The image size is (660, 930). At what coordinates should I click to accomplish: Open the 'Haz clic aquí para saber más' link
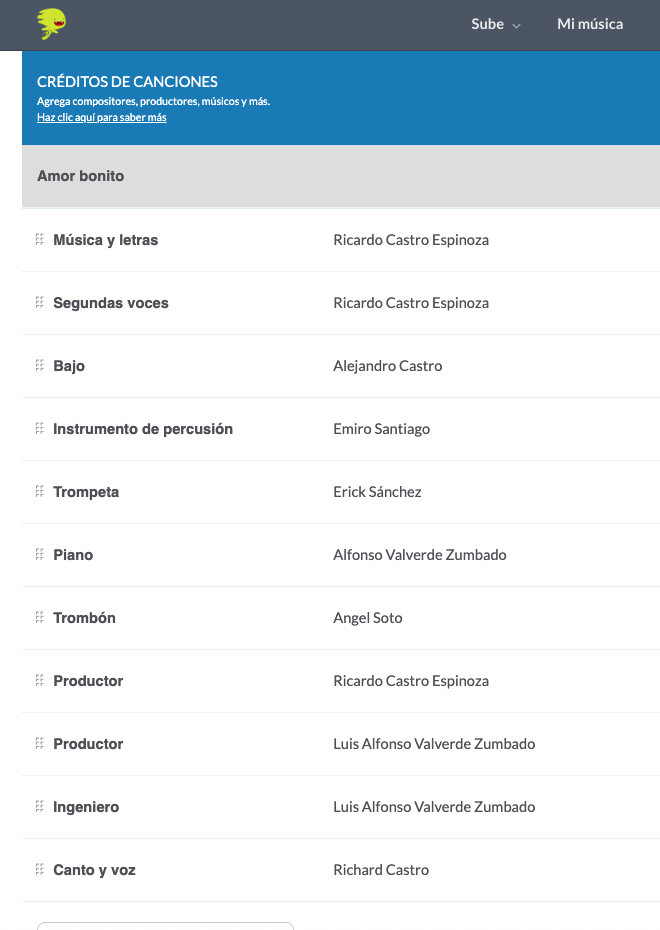point(101,117)
